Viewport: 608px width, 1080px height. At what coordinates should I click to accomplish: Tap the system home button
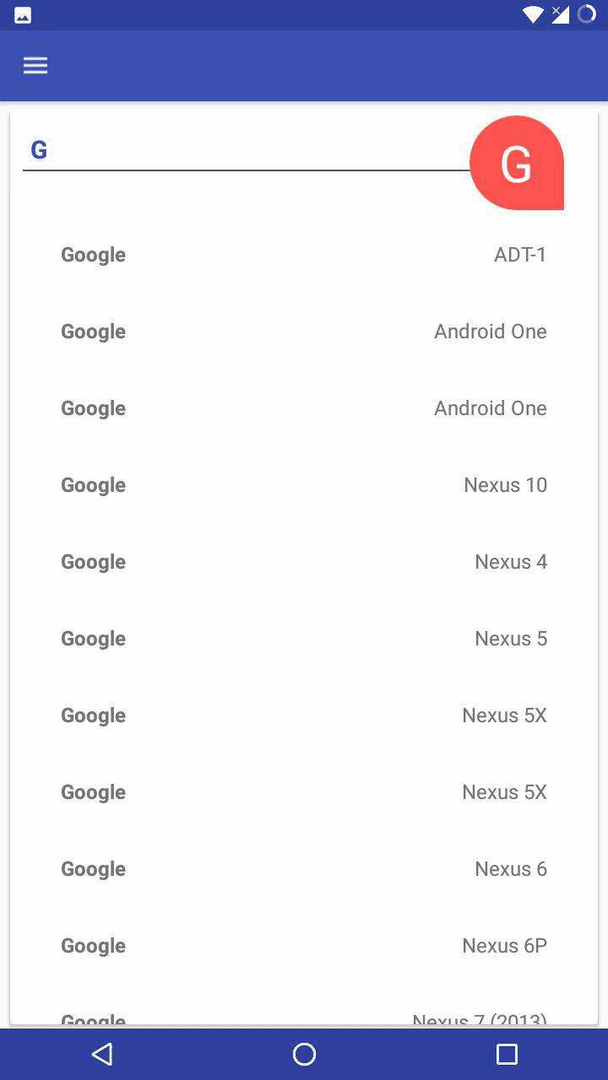[x=304, y=1054]
